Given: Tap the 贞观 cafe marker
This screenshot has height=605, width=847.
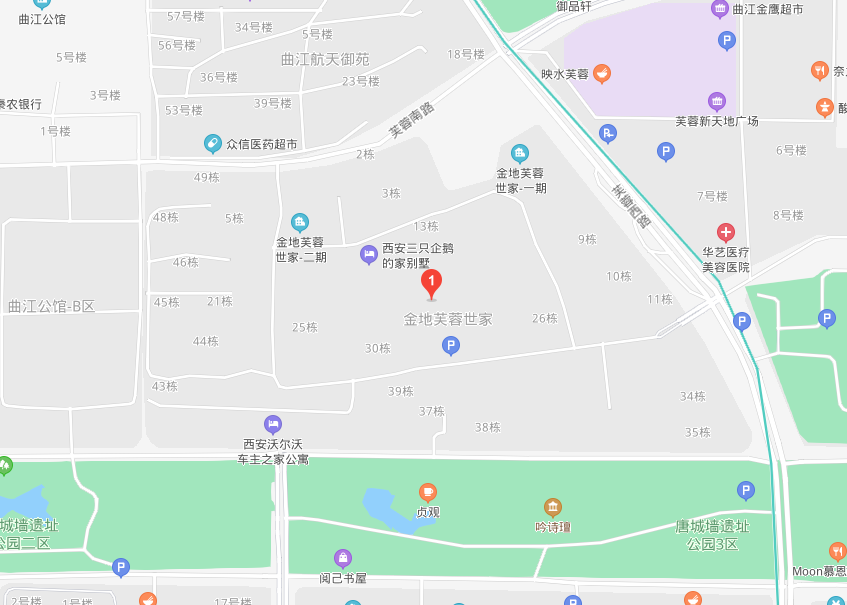Looking at the screenshot, I should 428,492.
